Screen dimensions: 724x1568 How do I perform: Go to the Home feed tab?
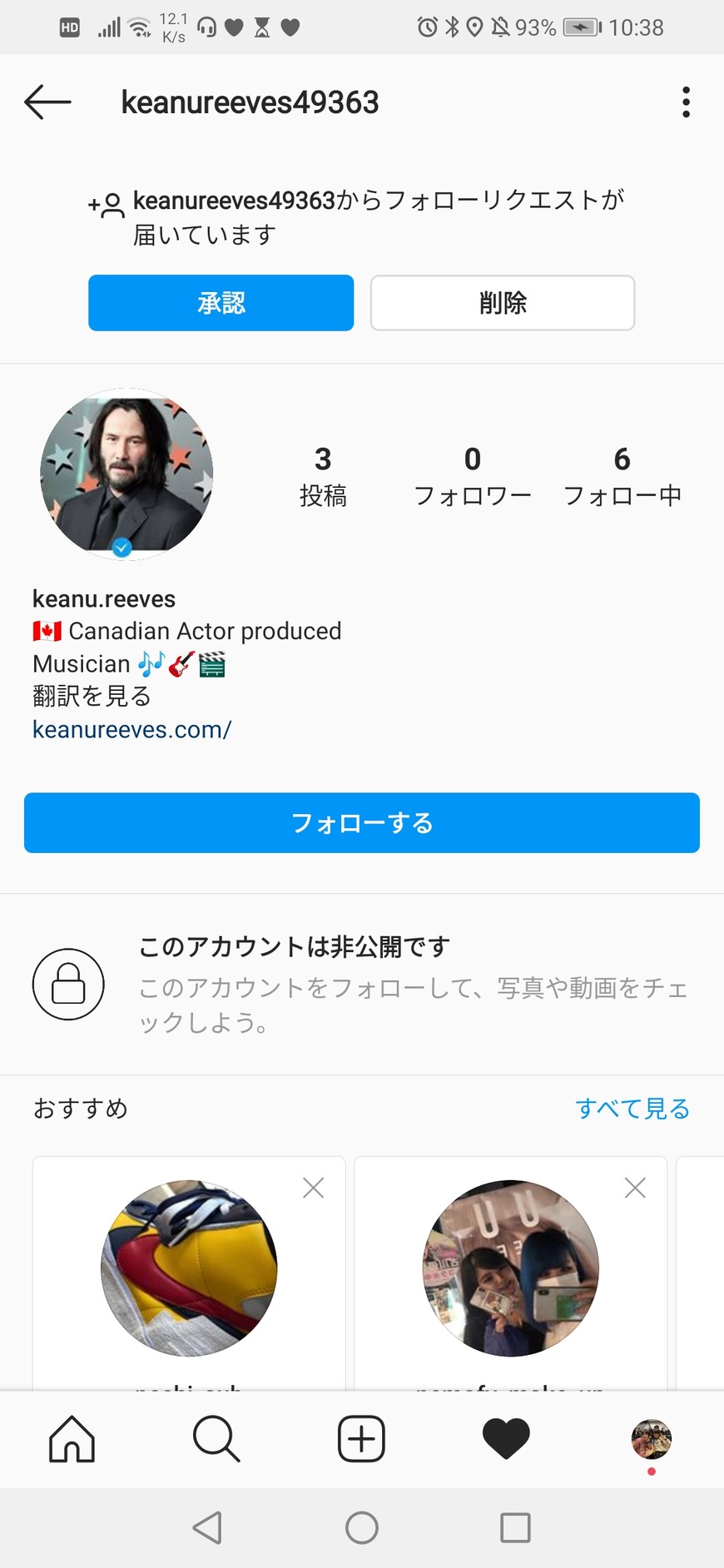72,1438
